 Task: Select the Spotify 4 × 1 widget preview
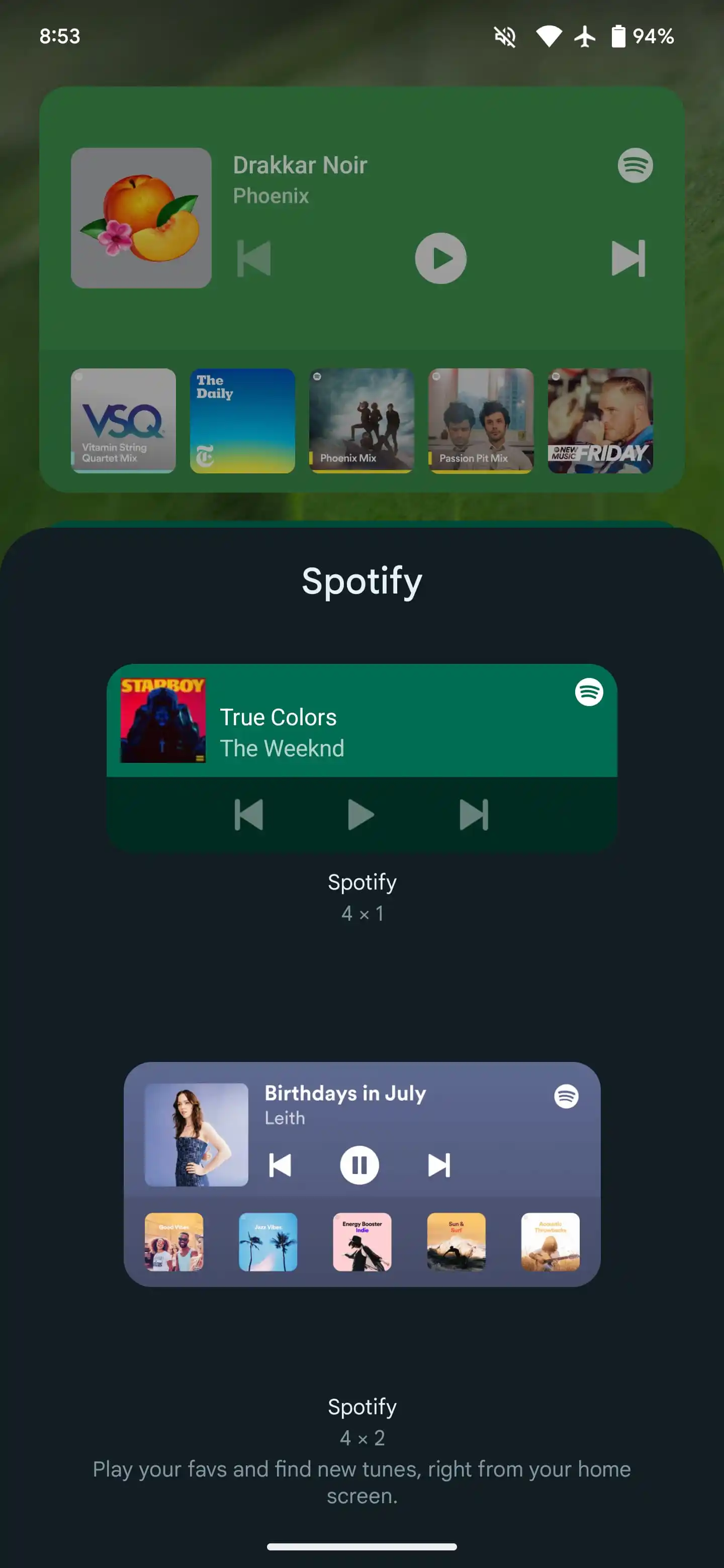(x=361, y=757)
